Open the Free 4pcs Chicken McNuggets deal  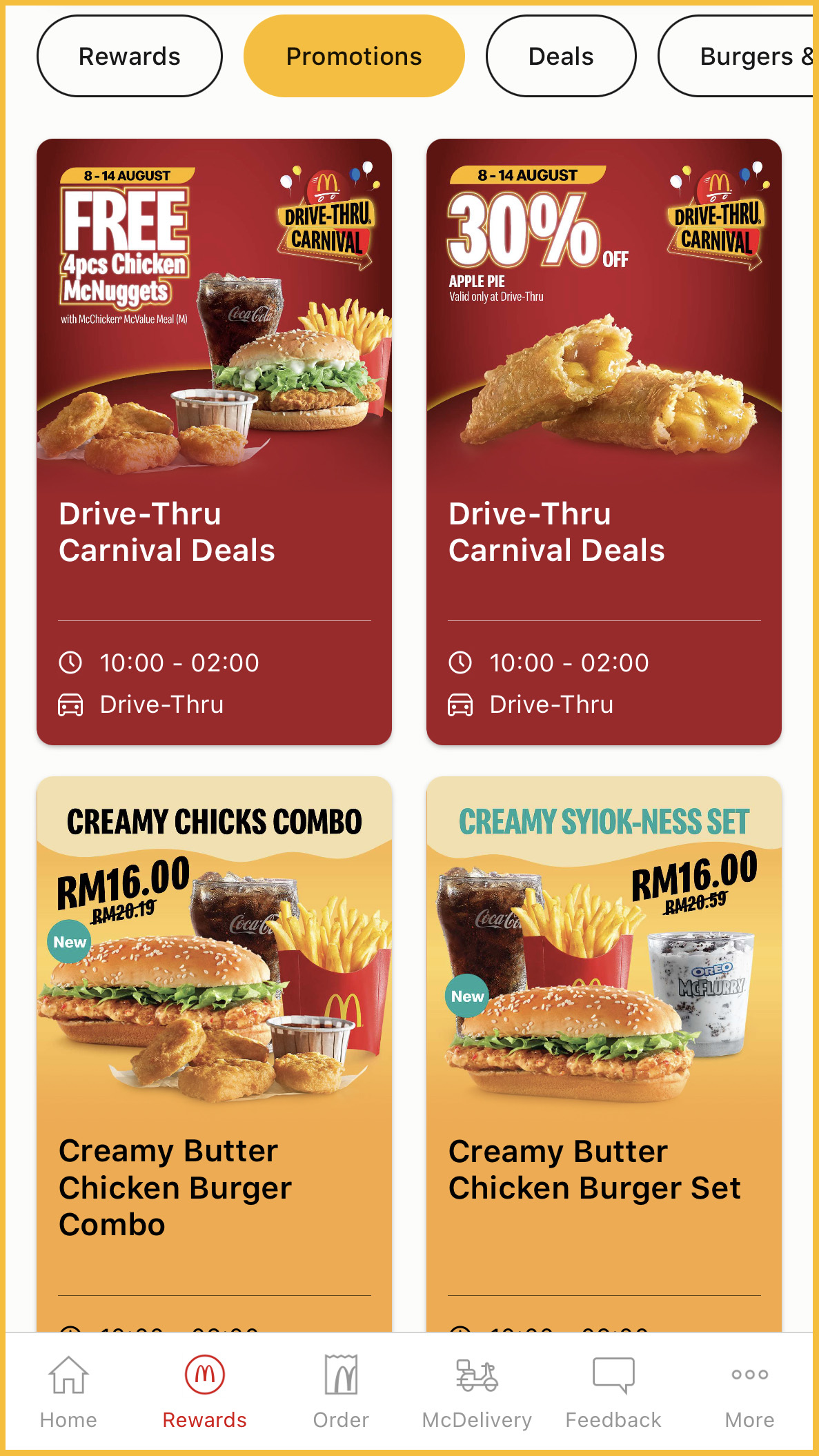pos(214,442)
